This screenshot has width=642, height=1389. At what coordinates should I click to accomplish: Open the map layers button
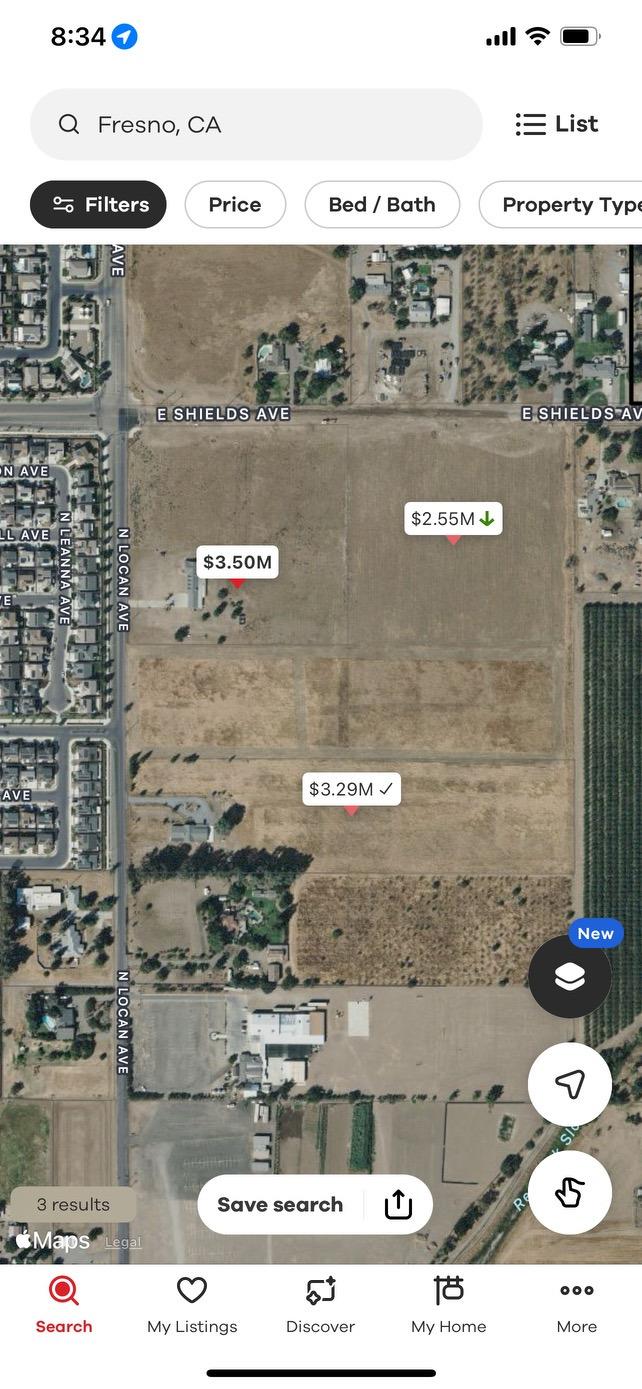click(570, 977)
